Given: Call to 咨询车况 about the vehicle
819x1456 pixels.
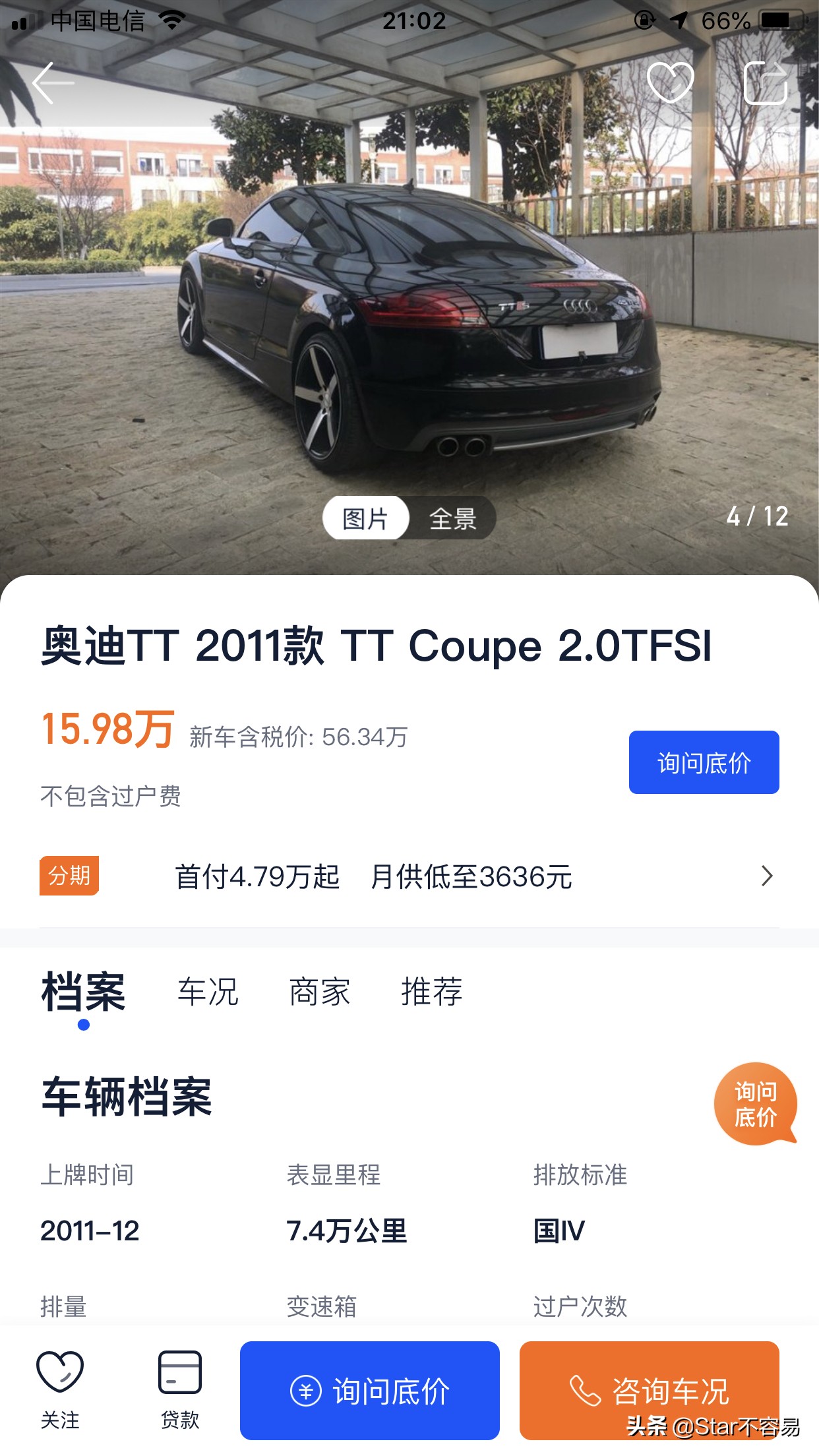Looking at the screenshot, I should coord(649,1390).
